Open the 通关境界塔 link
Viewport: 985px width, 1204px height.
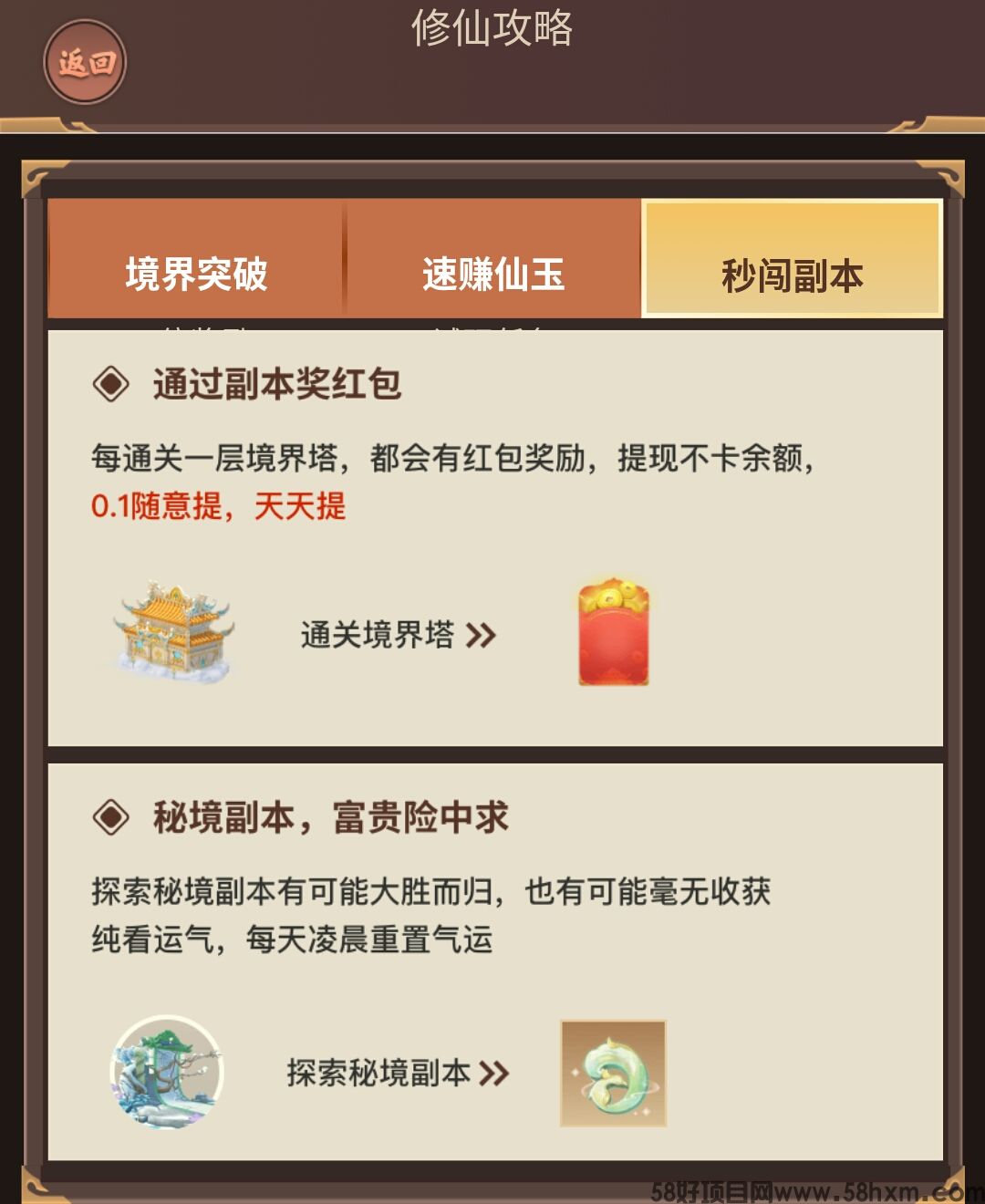pos(398,635)
